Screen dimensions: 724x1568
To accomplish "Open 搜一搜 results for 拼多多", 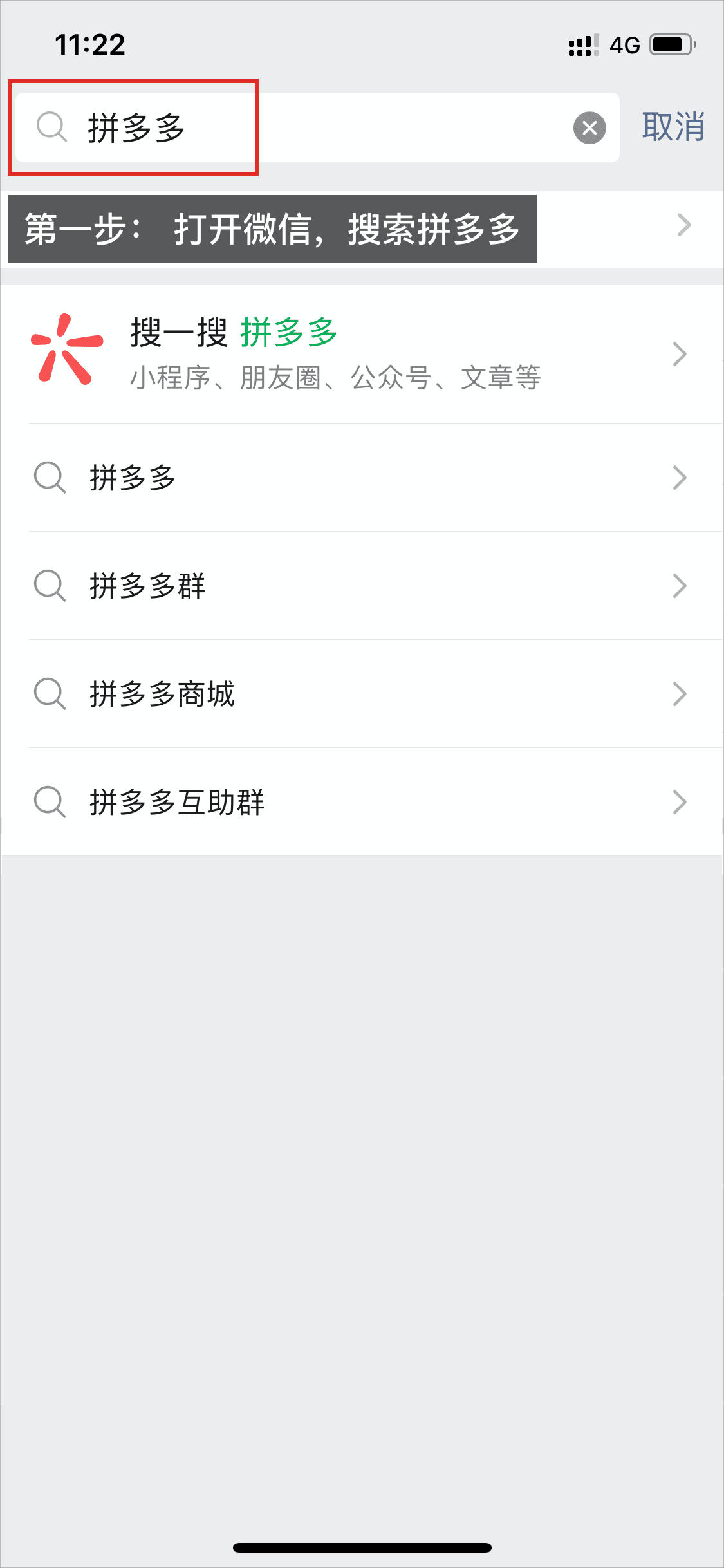I will [360, 354].
